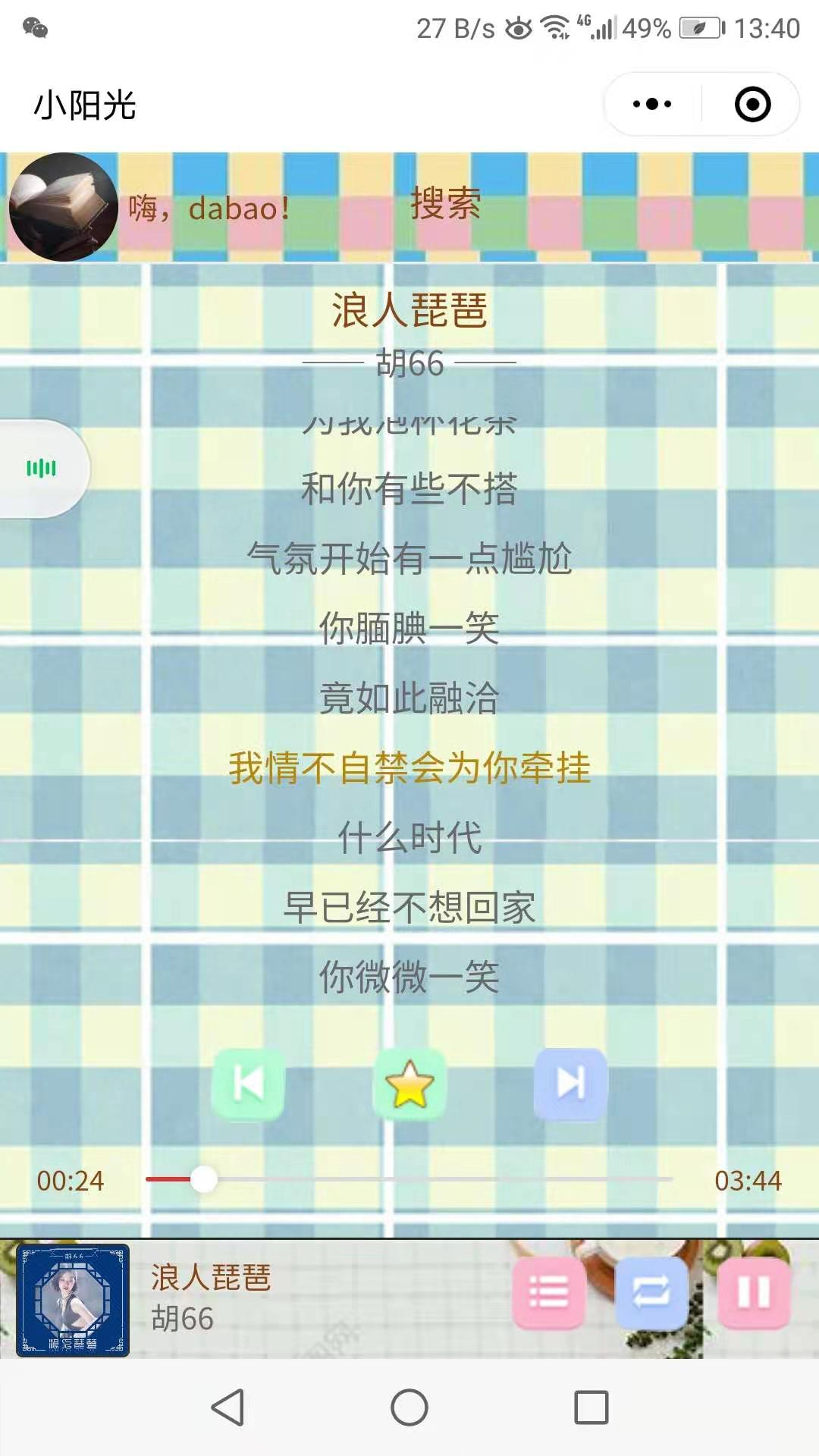This screenshot has width=819, height=1456.
Task: Open WeChat mini program more options
Action: tap(651, 104)
